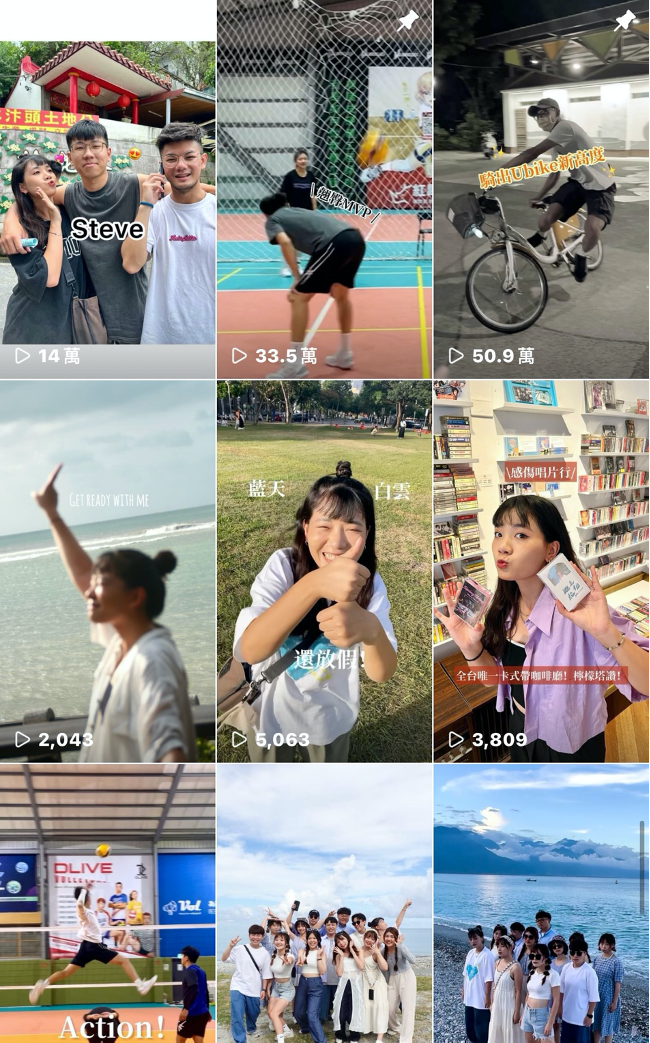Play the pinned volleyball video with 33.5 萬 views

pos(325,190)
